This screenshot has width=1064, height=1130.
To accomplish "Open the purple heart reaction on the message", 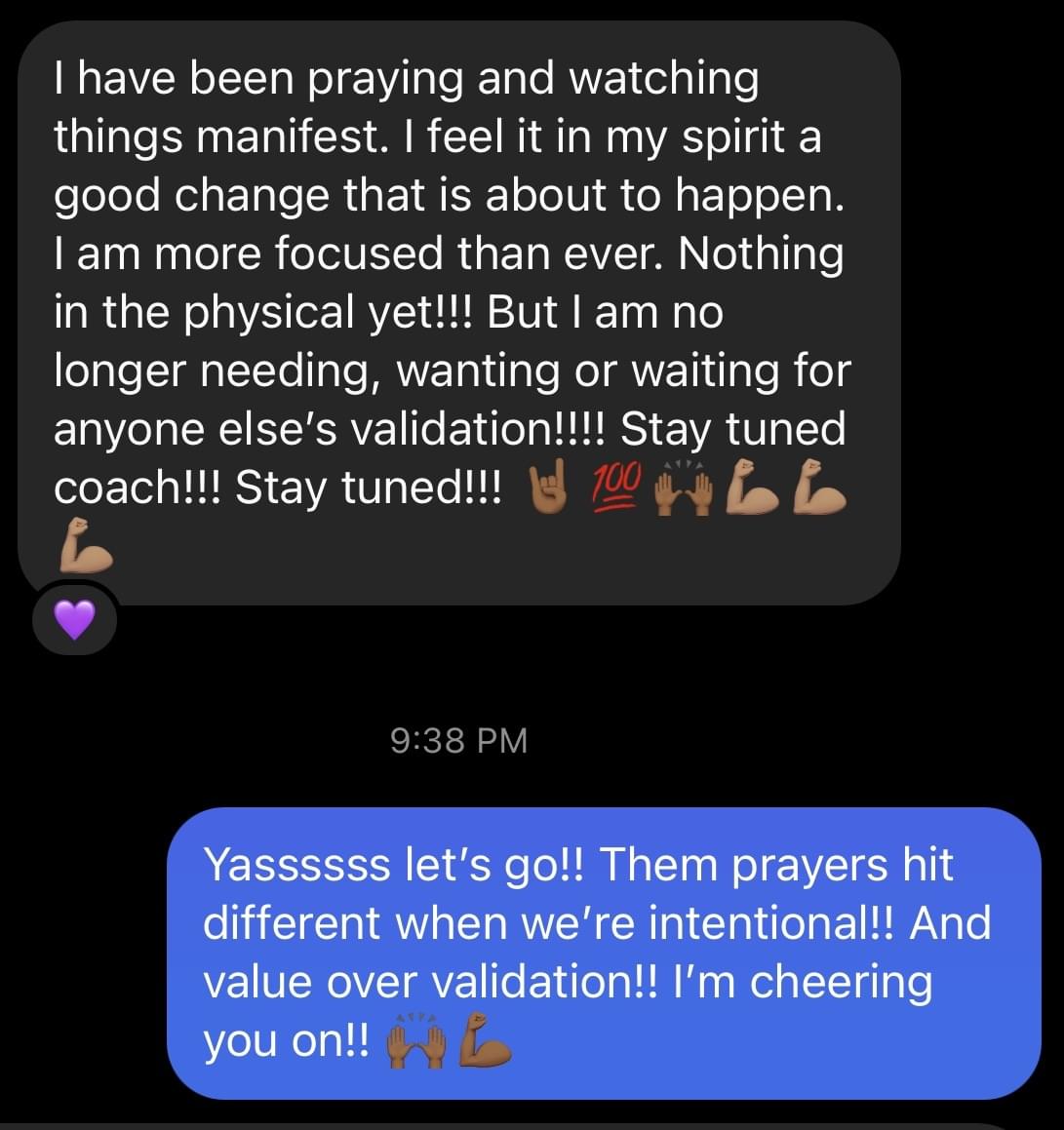I will [75, 619].
